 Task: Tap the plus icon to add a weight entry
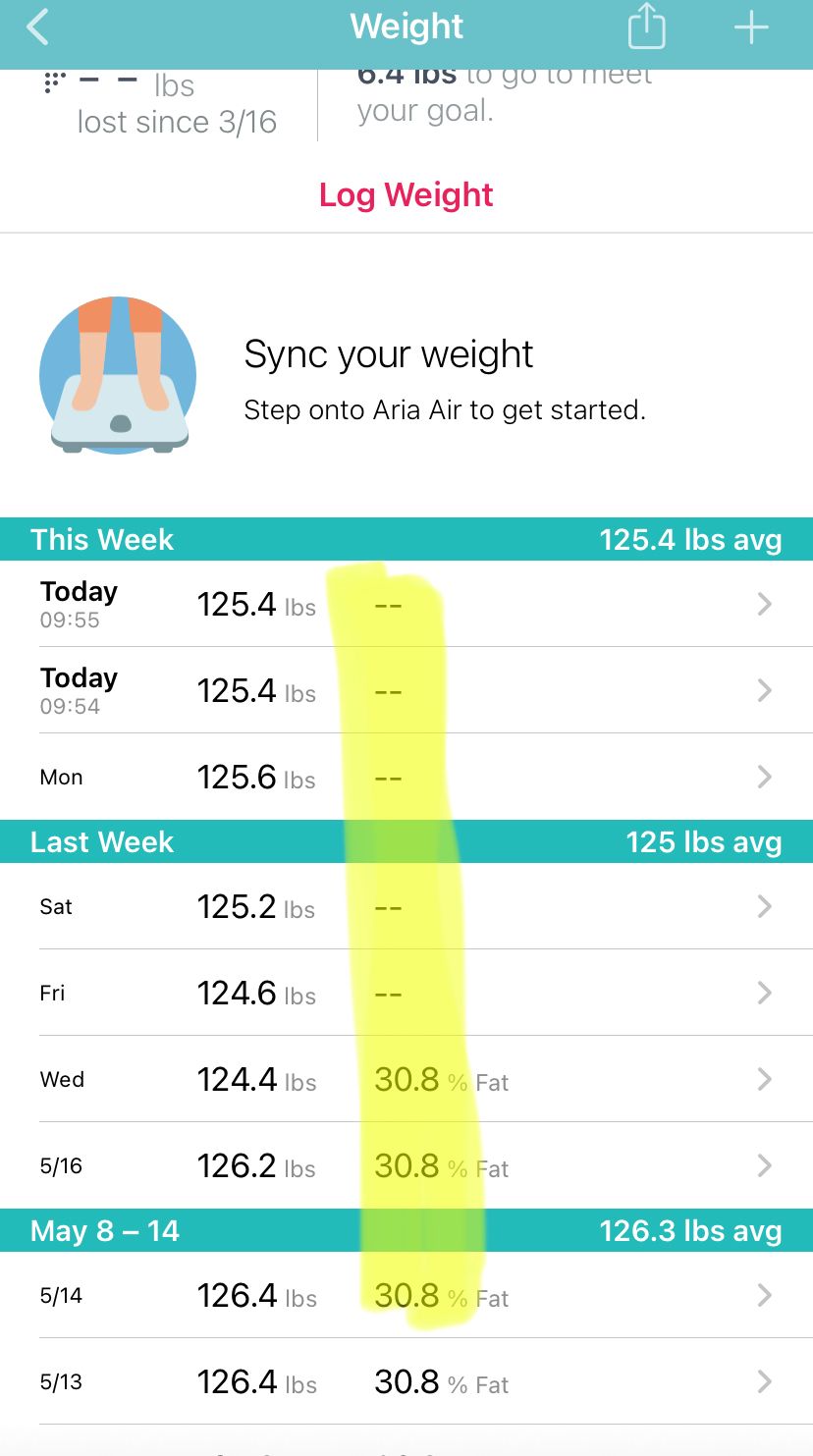749,27
